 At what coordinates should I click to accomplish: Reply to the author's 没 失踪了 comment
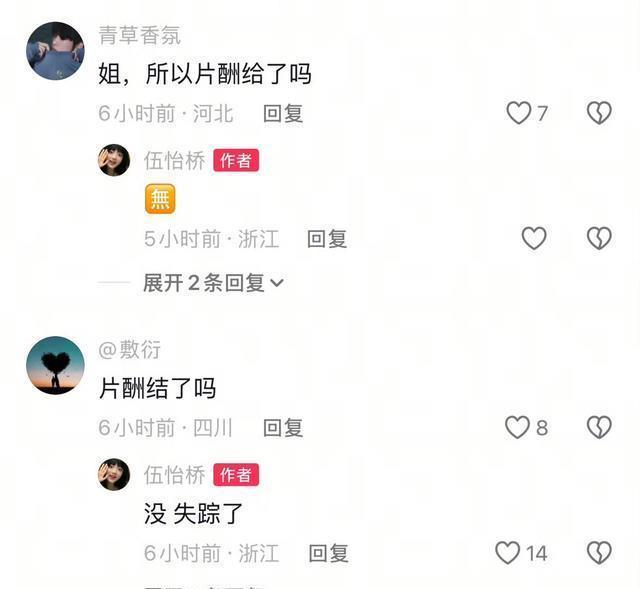pyautogui.click(x=329, y=553)
